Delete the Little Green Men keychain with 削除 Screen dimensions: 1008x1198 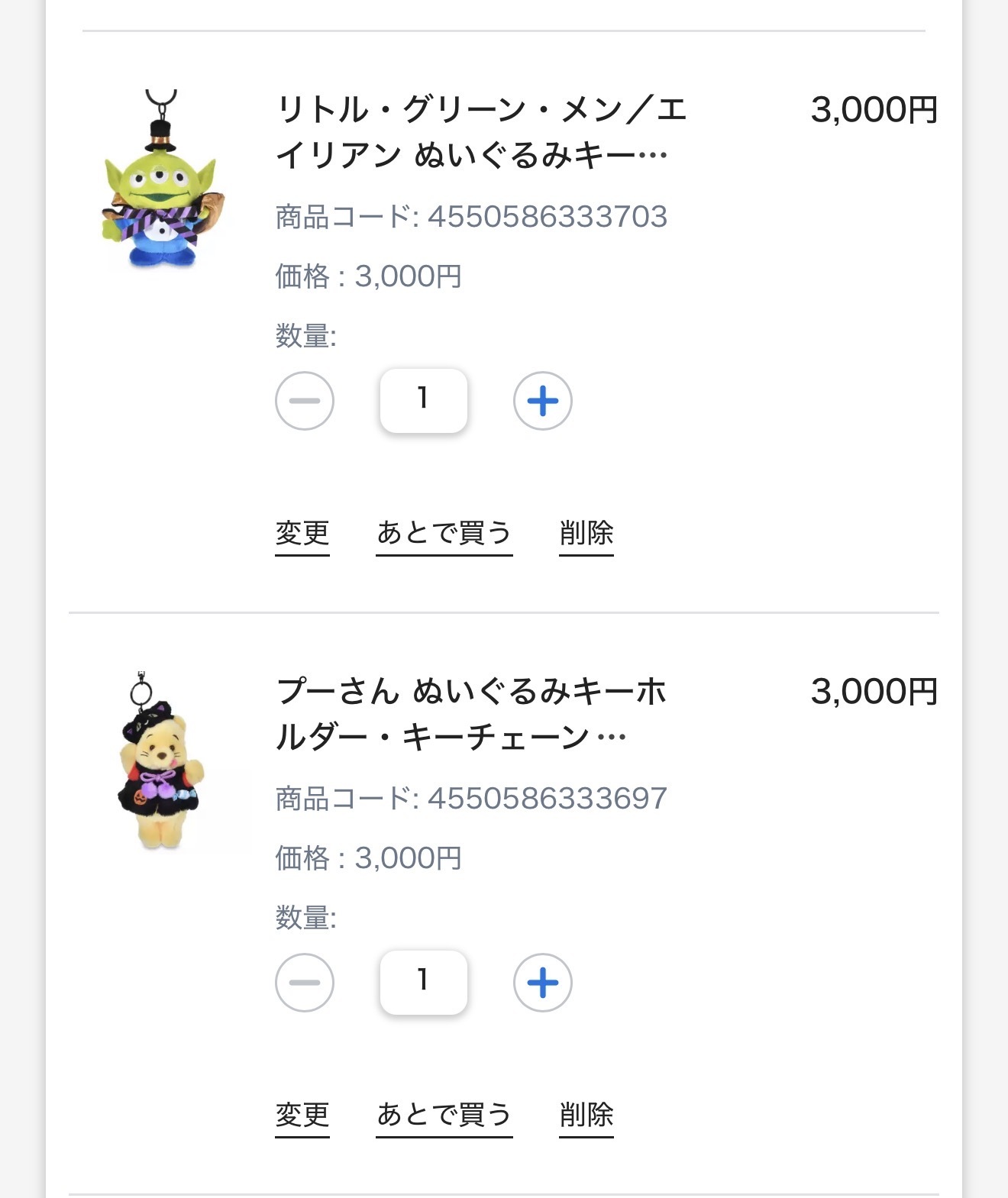tap(586, 534)
